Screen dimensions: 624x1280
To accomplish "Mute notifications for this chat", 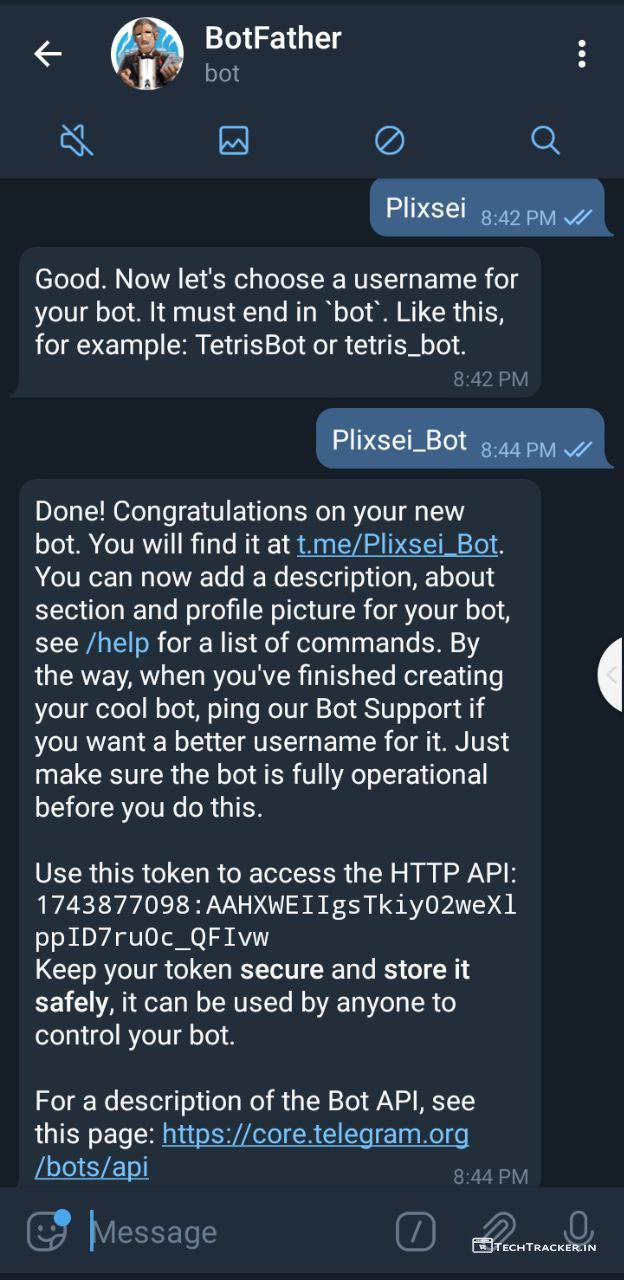I will pyautogui.click(x=77, y=140).
